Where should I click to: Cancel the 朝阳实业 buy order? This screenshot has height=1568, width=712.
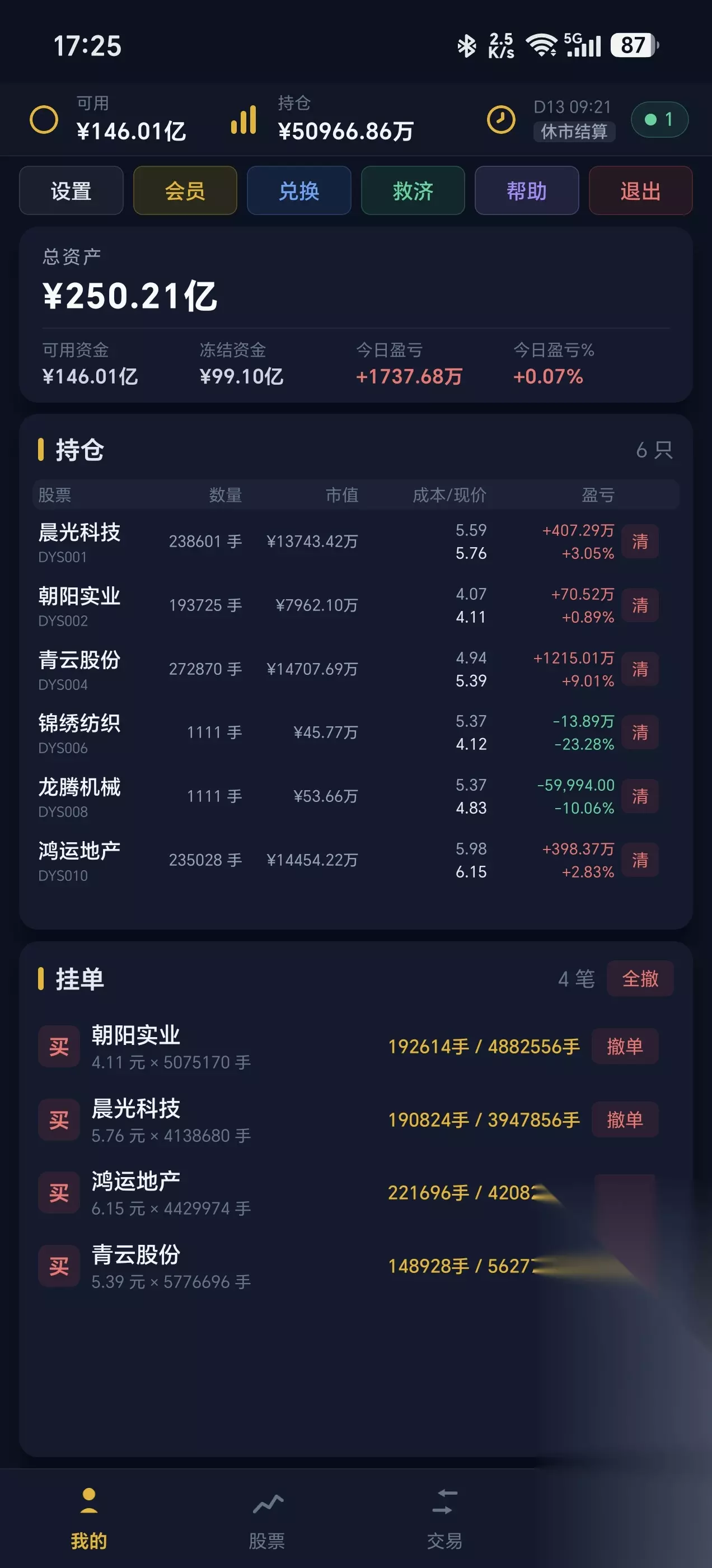click(x=625, y=1046)
